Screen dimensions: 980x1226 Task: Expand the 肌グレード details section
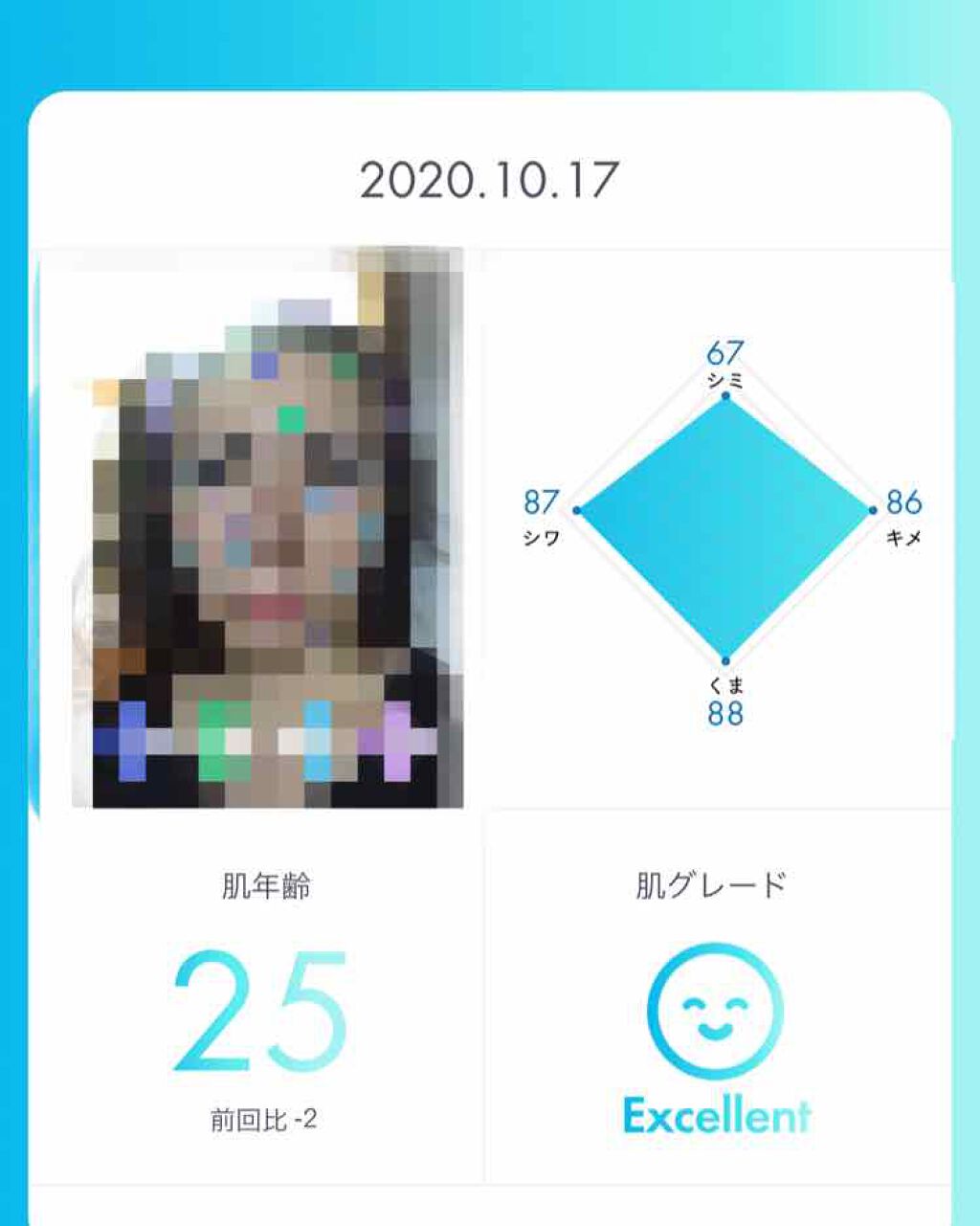710,882
